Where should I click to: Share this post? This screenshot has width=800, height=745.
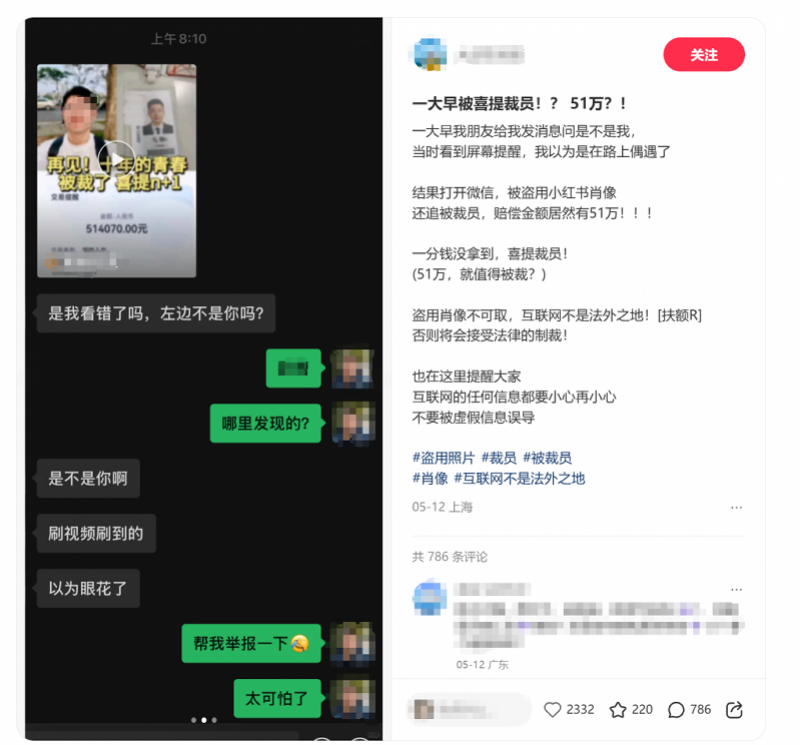(x=734, y=709)
